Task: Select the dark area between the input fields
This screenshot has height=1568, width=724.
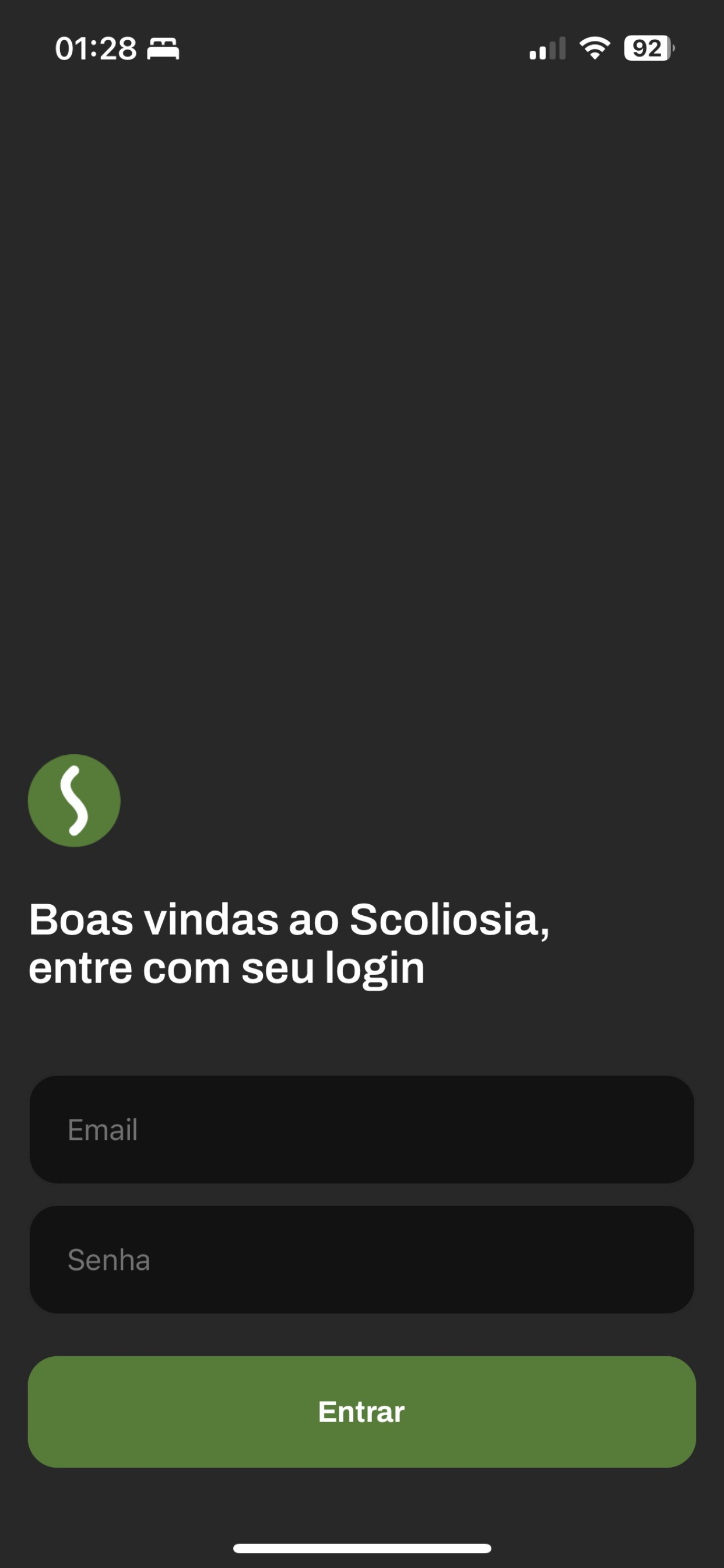Action: tap(361, 1196)
